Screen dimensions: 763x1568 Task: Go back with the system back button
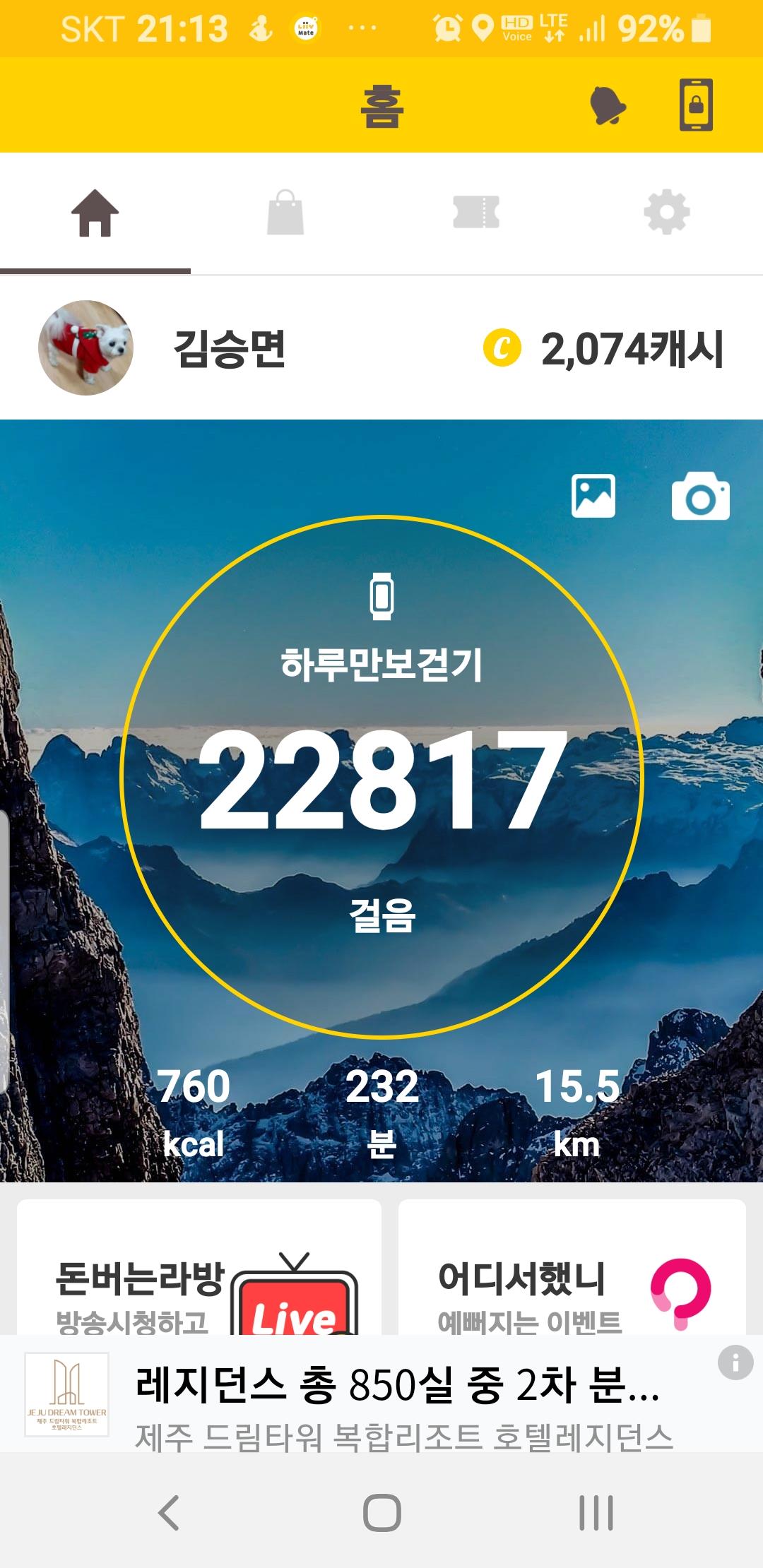coord(169,1513)
